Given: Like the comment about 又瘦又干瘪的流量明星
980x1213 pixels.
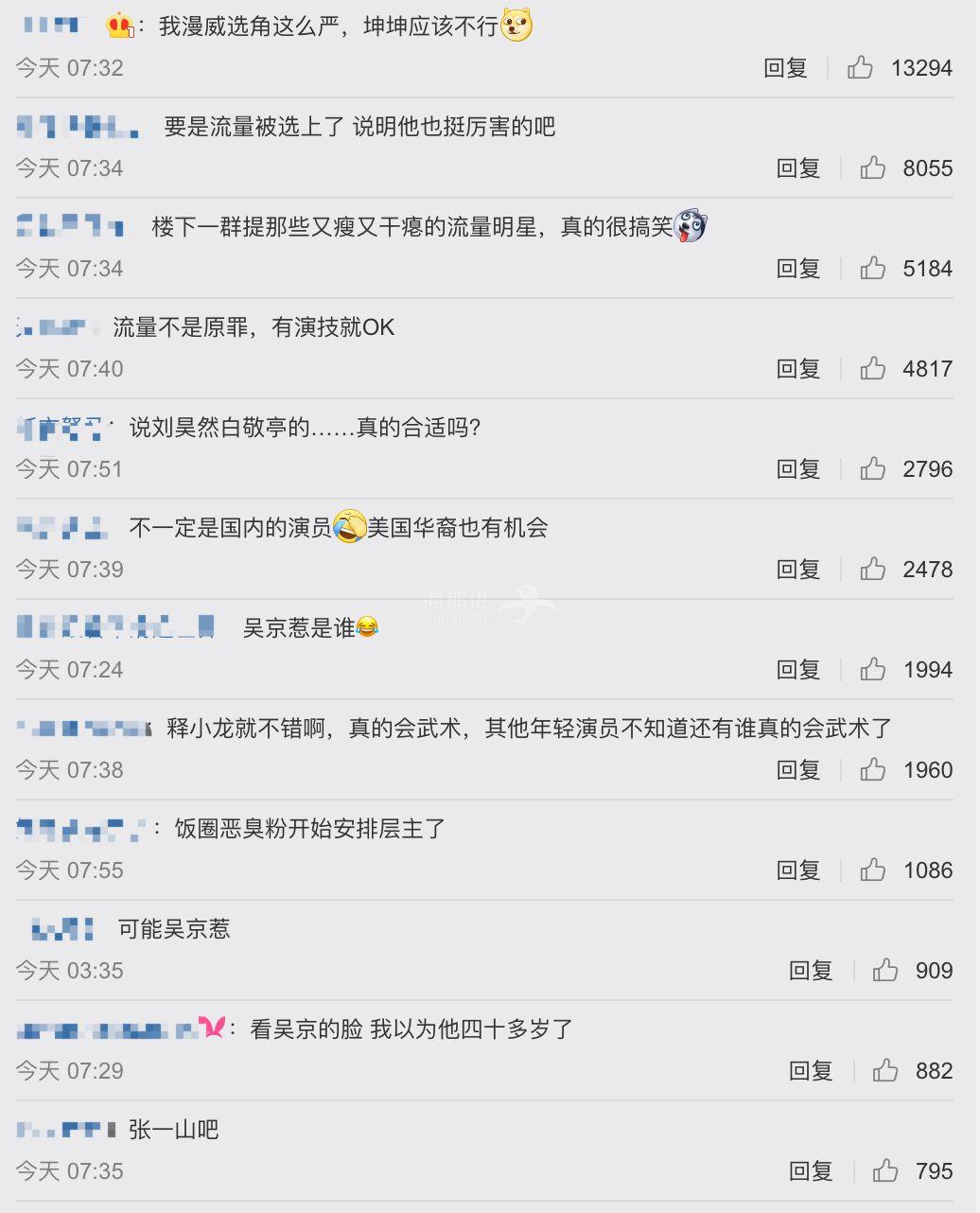Looking at the screenshot, I should coord(872,268).
